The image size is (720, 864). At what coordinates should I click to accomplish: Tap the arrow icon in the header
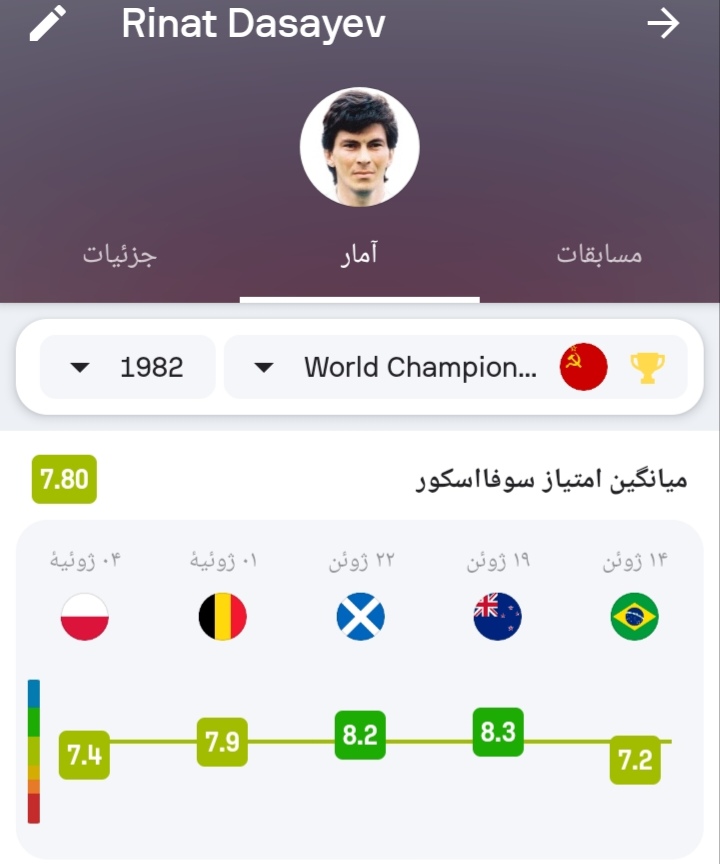point(663,24)
